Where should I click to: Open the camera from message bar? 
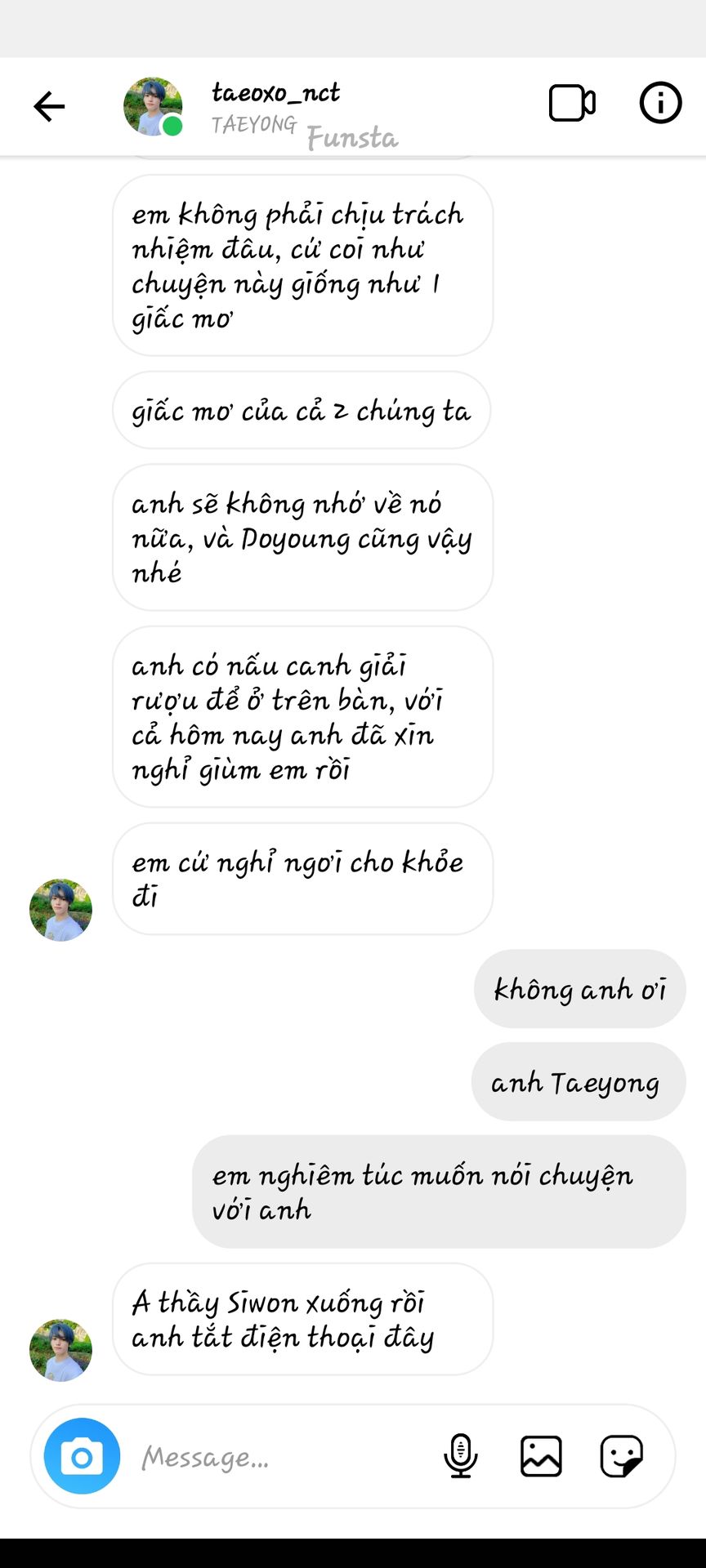coord(82,1456)
